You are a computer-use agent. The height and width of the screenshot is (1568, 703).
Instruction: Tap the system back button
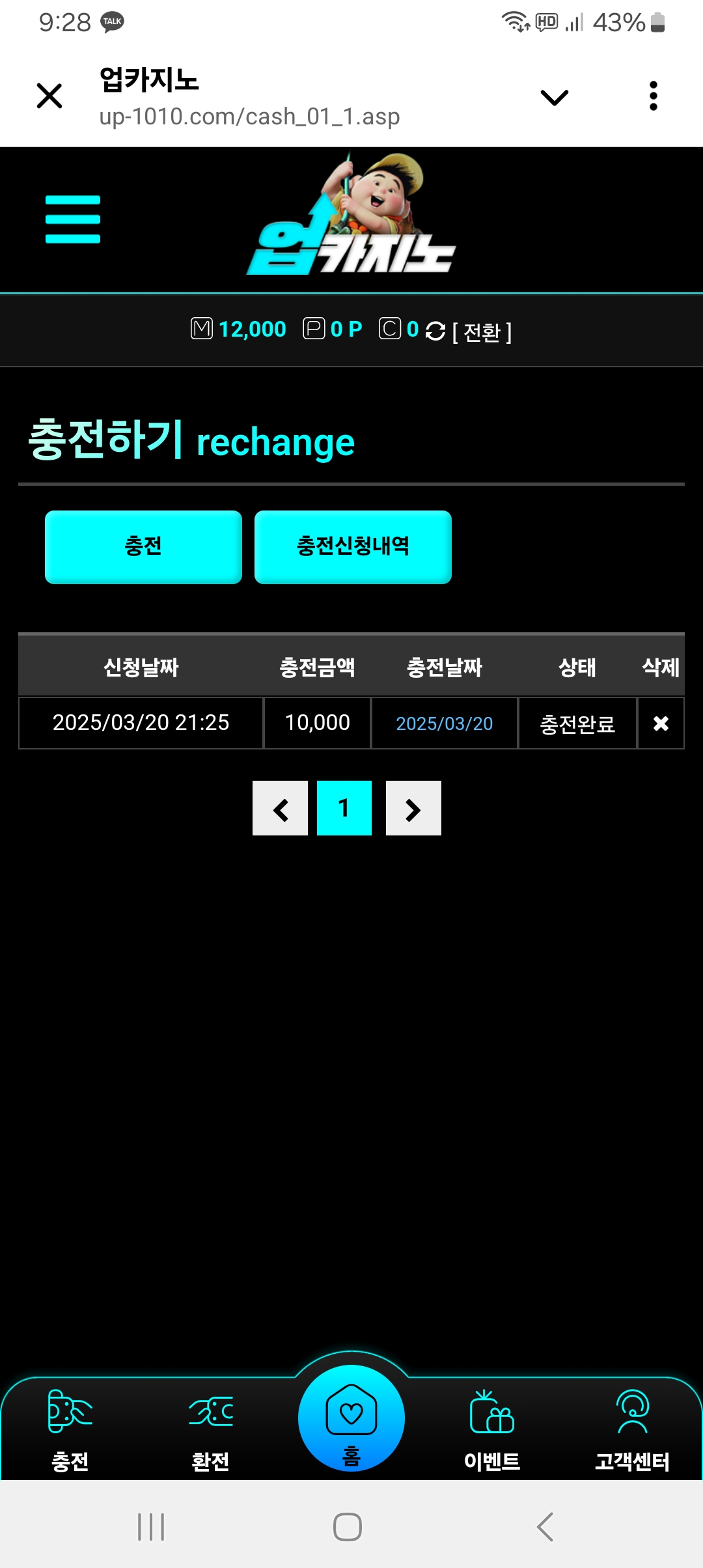coord(545,1527)
